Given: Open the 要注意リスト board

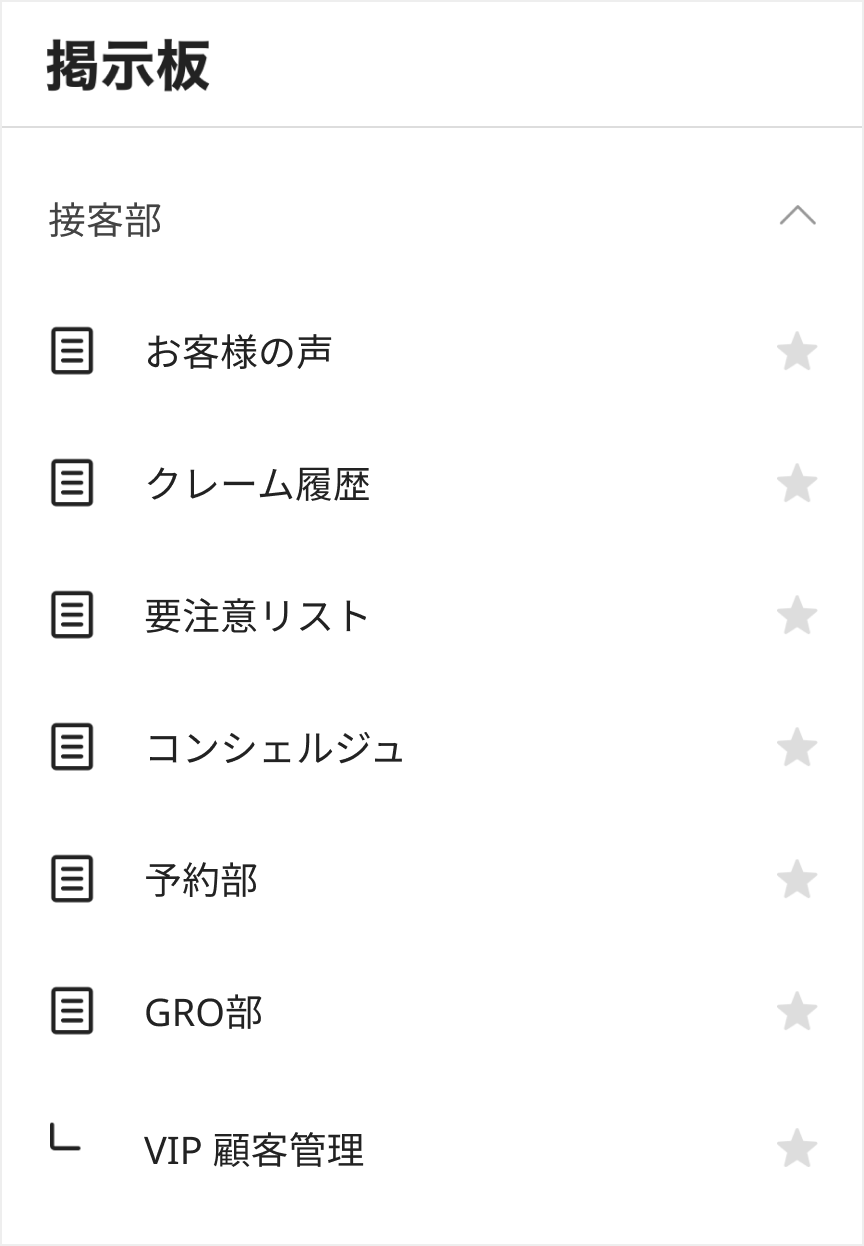Looking at the screenshot, I should [x=257, y=616].
